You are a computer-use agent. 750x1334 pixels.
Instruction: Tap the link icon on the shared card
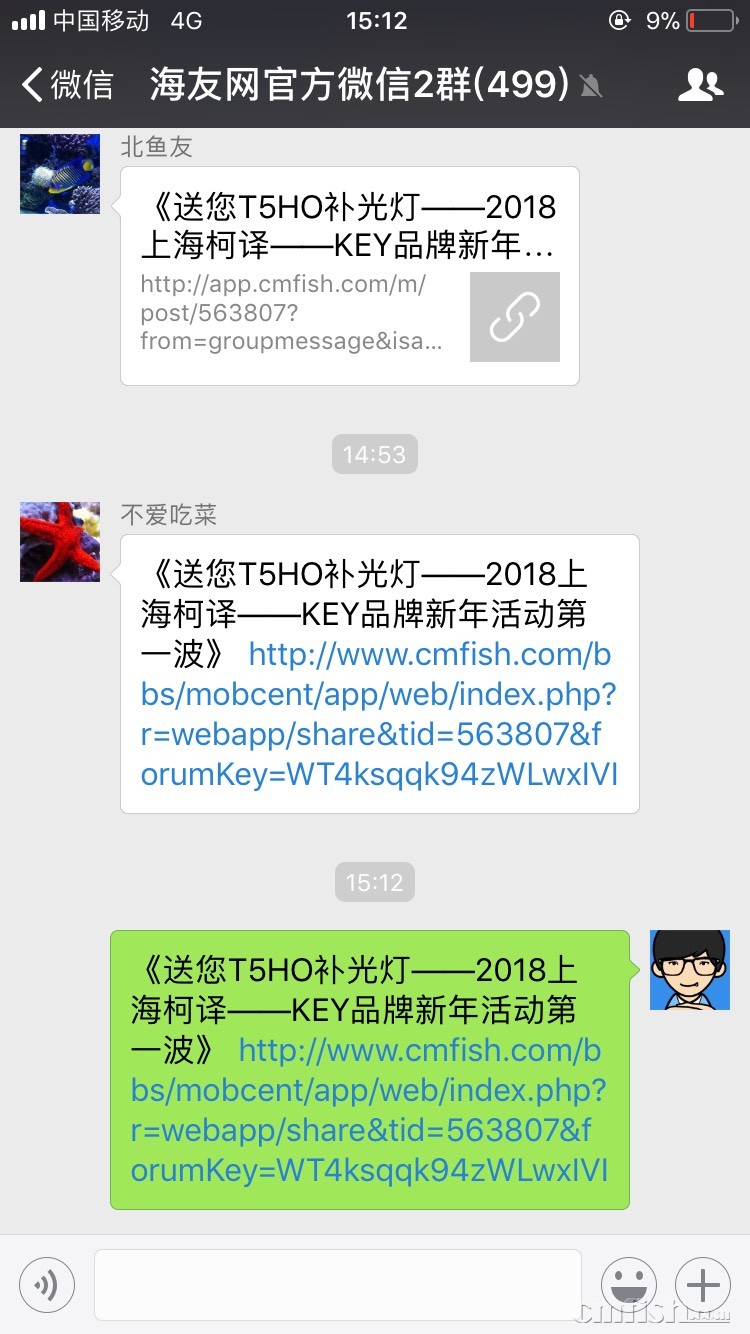(x=514, y=317)
